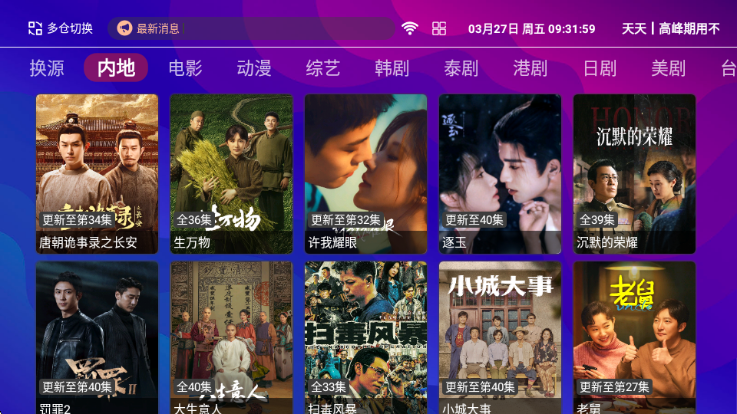Open the grid menu icon
Viewport: 737px width, 414px height.
tap(439, 29)
